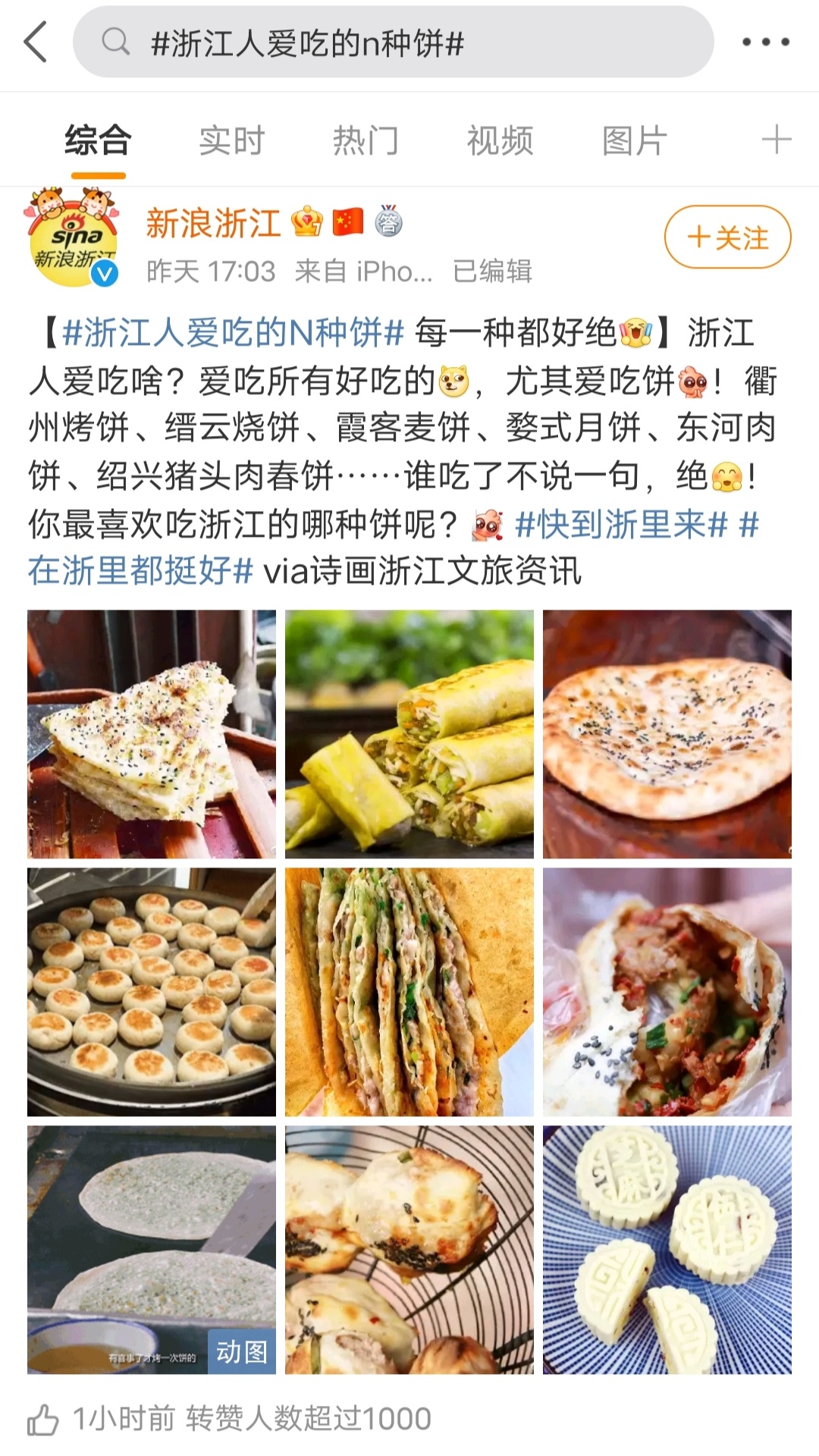The height and width of the screenshot is (1456, 819).
Task: Open the sliced meat pancake photo
Action: click(409, 992)
